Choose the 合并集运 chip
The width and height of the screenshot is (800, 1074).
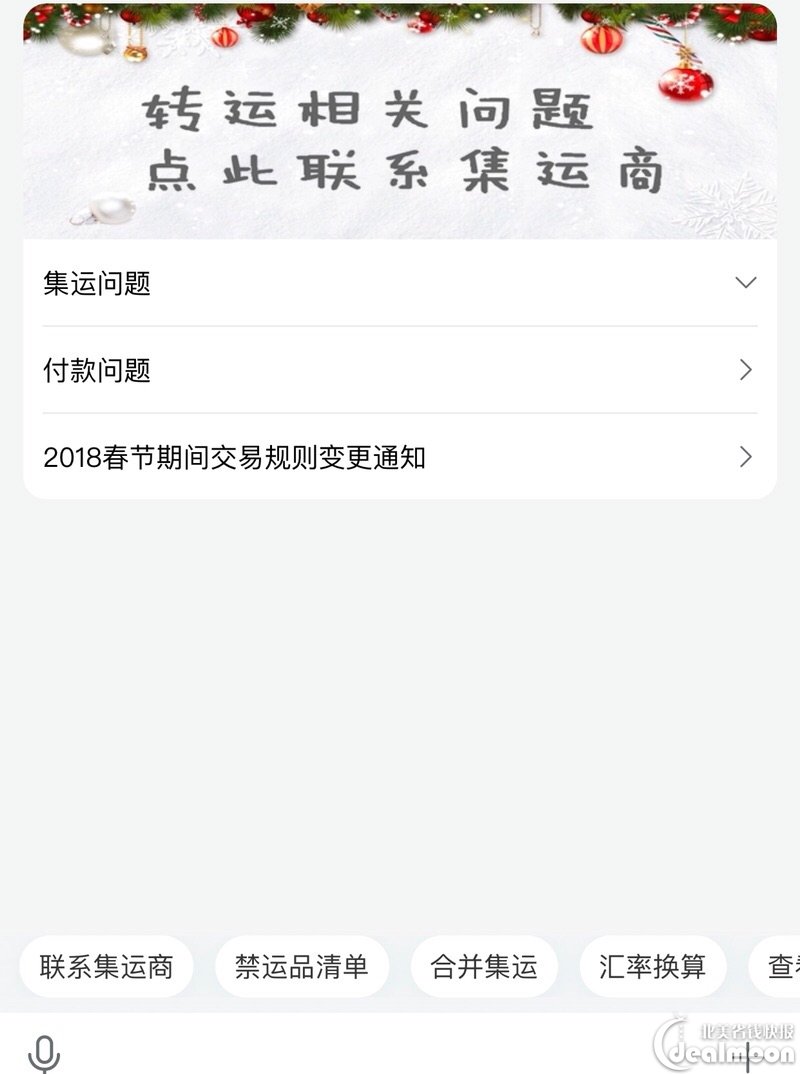click(x=484, y=966)
